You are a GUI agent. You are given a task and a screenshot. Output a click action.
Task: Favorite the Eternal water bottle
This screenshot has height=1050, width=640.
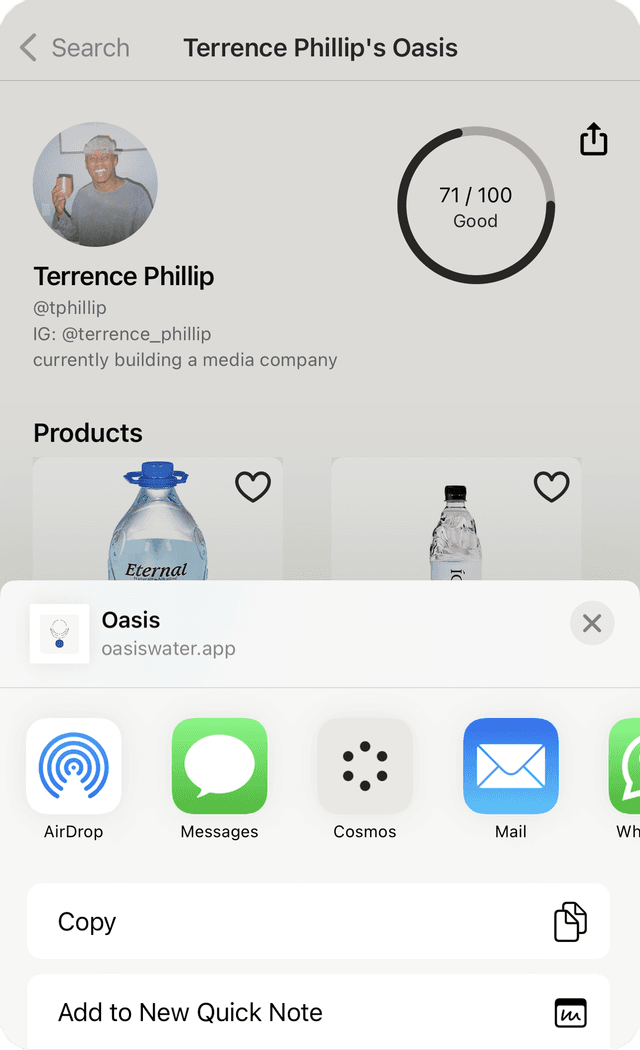[x=253, y=487]
